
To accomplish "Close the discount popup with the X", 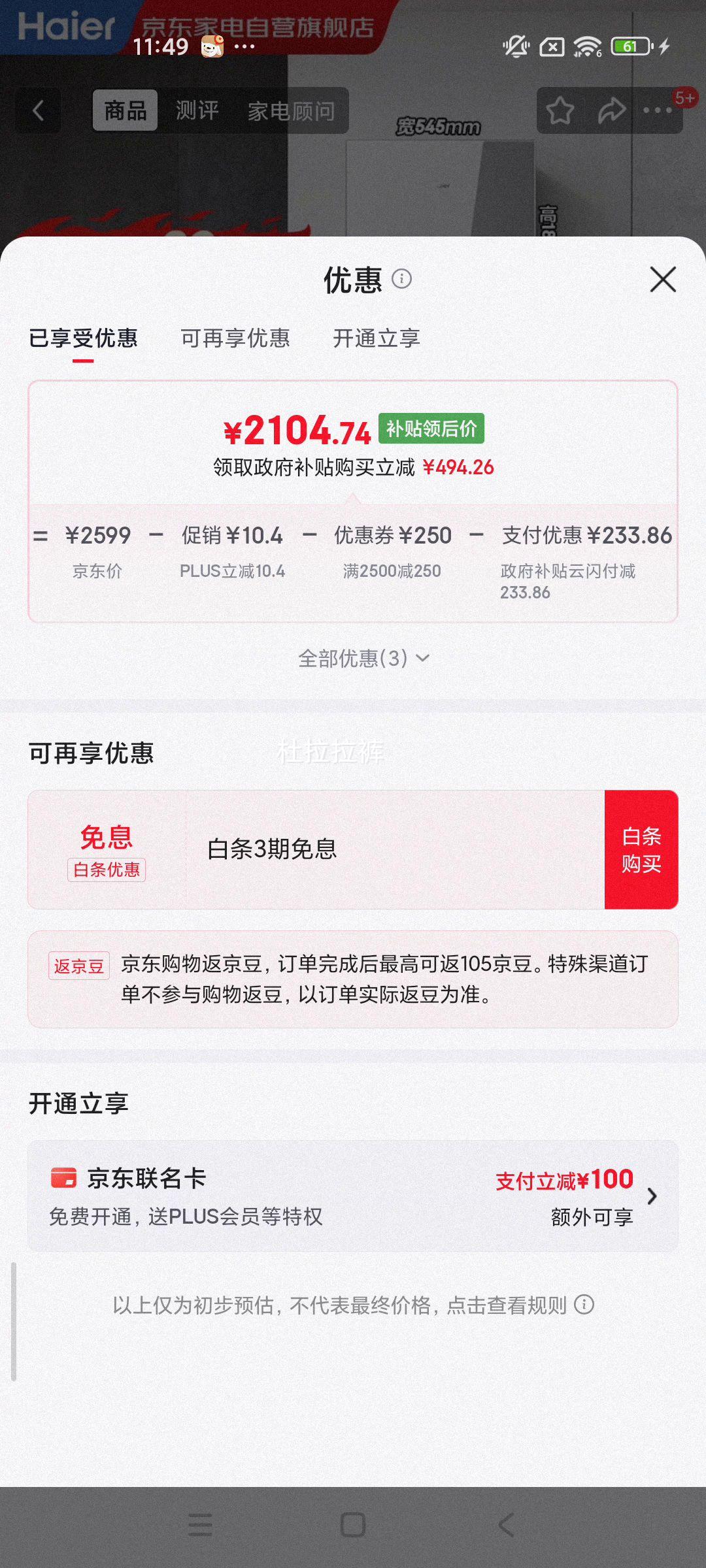I will [662, 279].
